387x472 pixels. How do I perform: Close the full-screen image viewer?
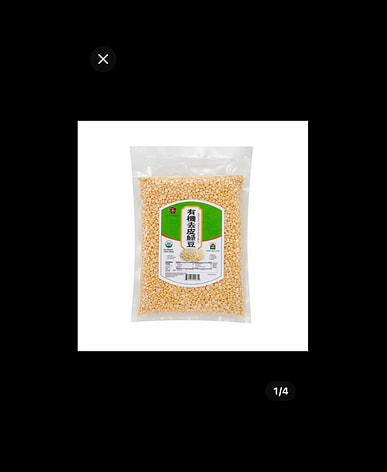coord(103,59)
